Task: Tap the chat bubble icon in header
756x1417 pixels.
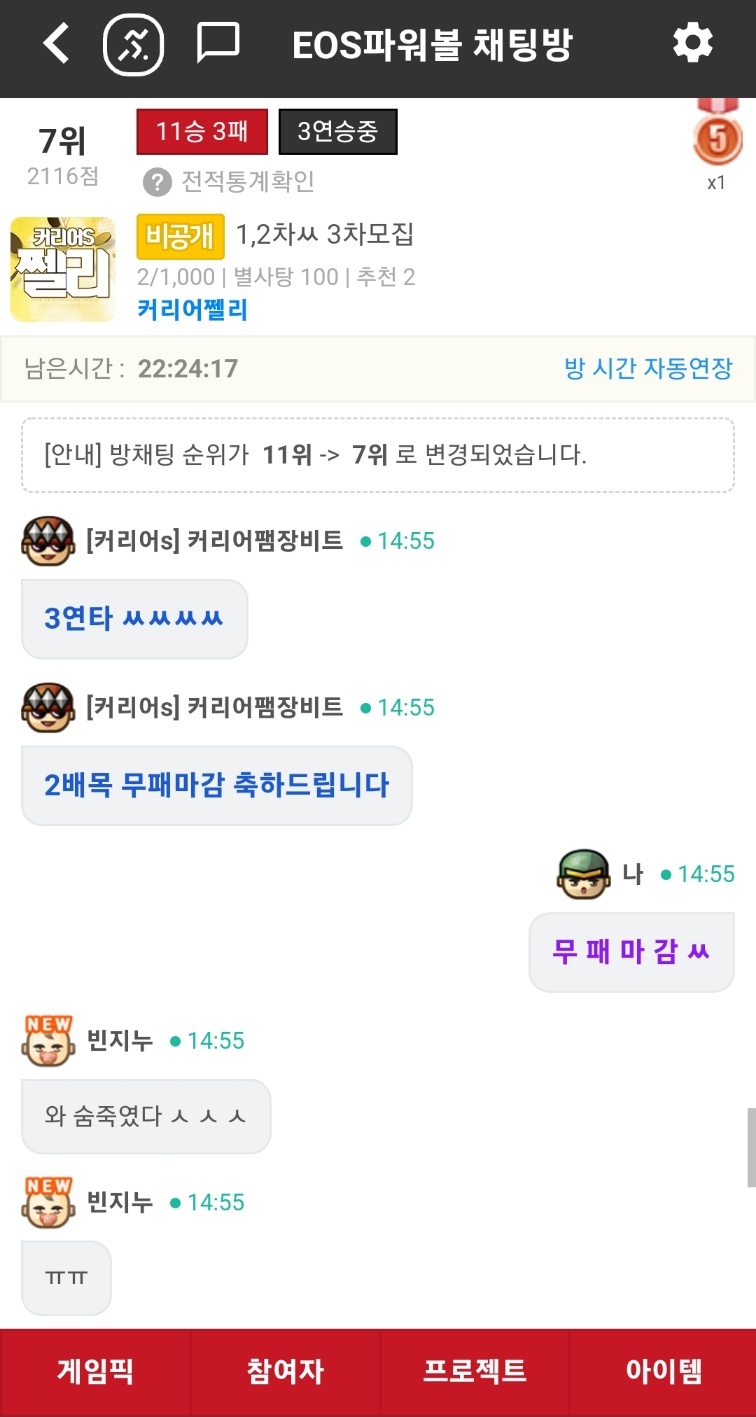Action: pos(217,44)
